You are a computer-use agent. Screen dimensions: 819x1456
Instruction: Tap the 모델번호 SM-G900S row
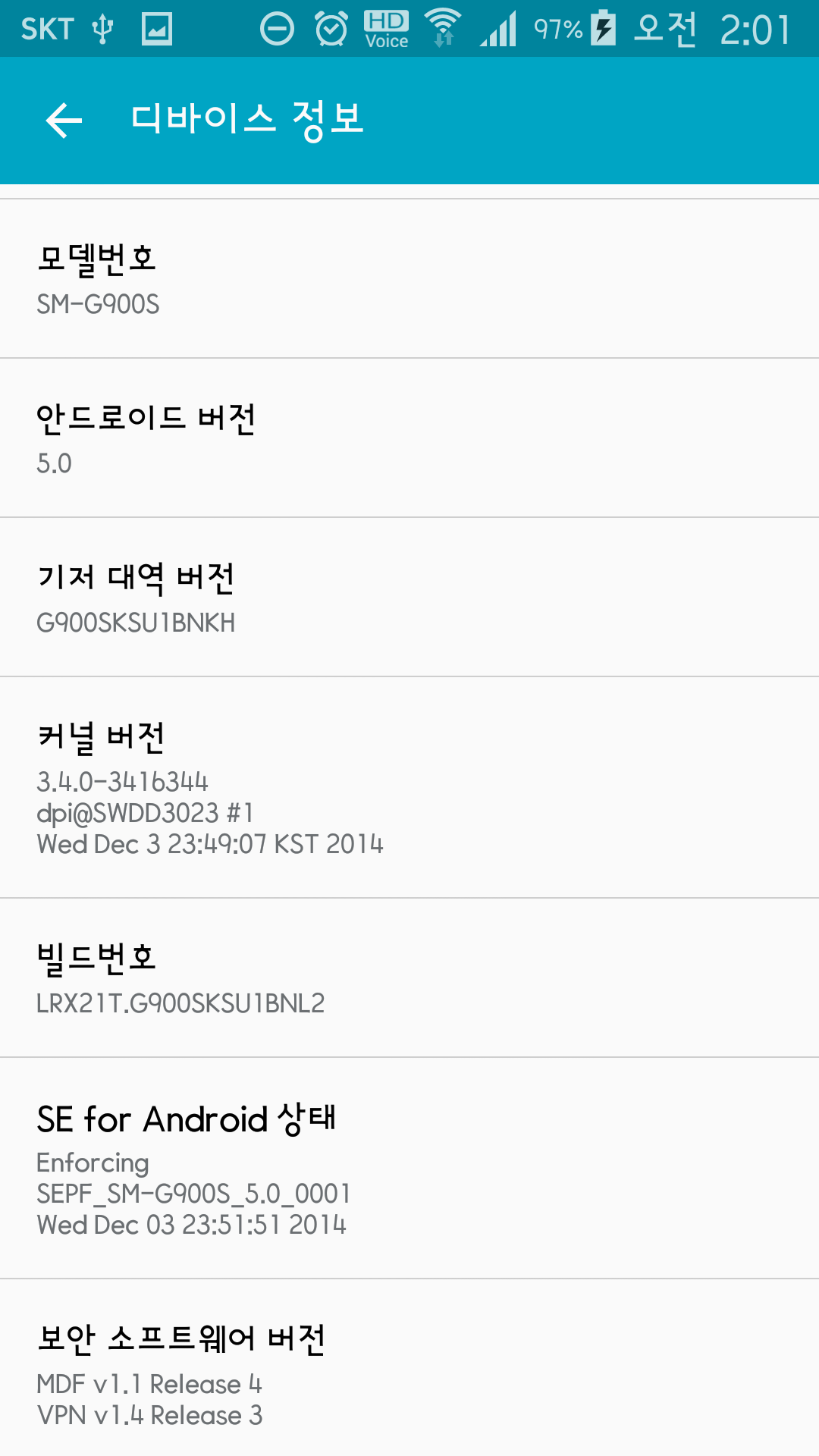(409, 279)
